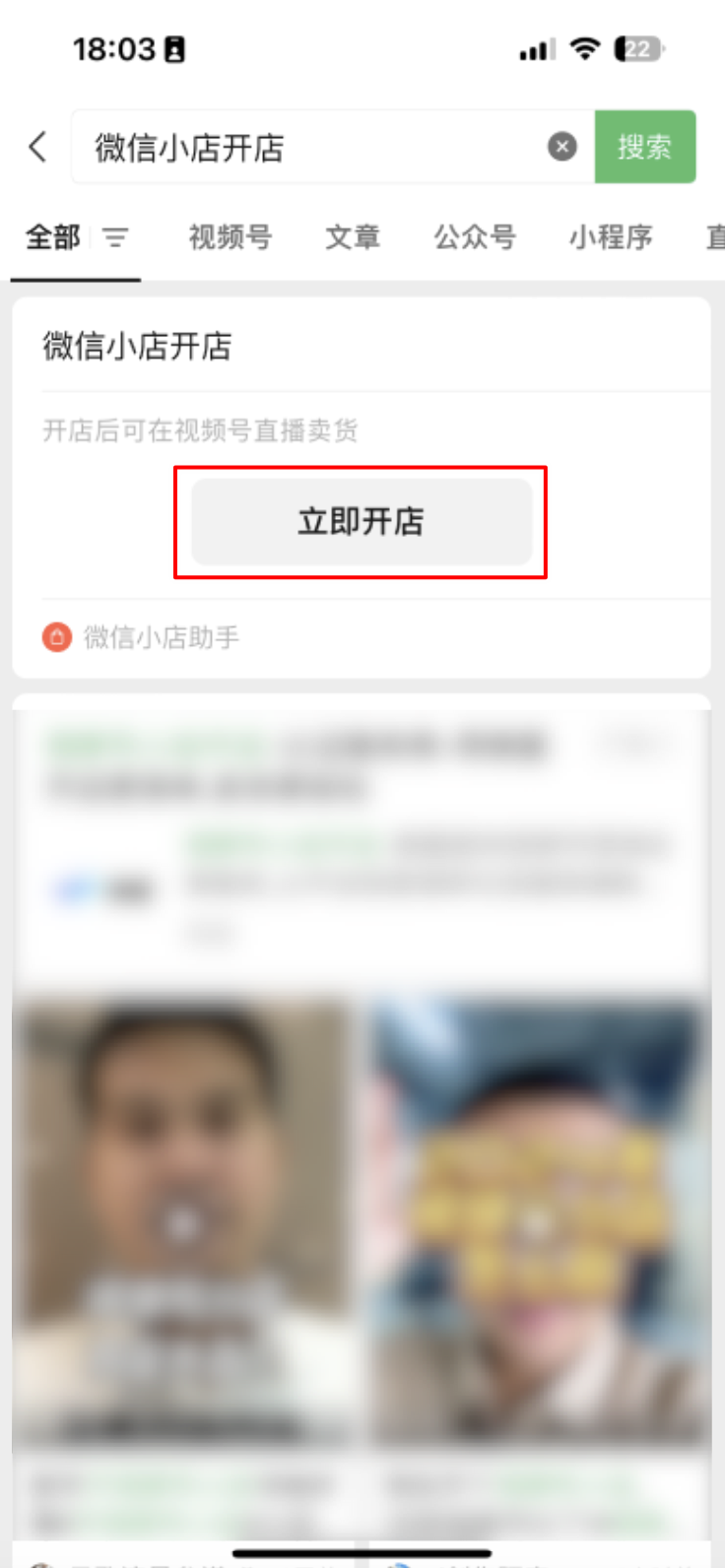Go back using the arrow
The image size is (725, 1568).
click(37, 148)
